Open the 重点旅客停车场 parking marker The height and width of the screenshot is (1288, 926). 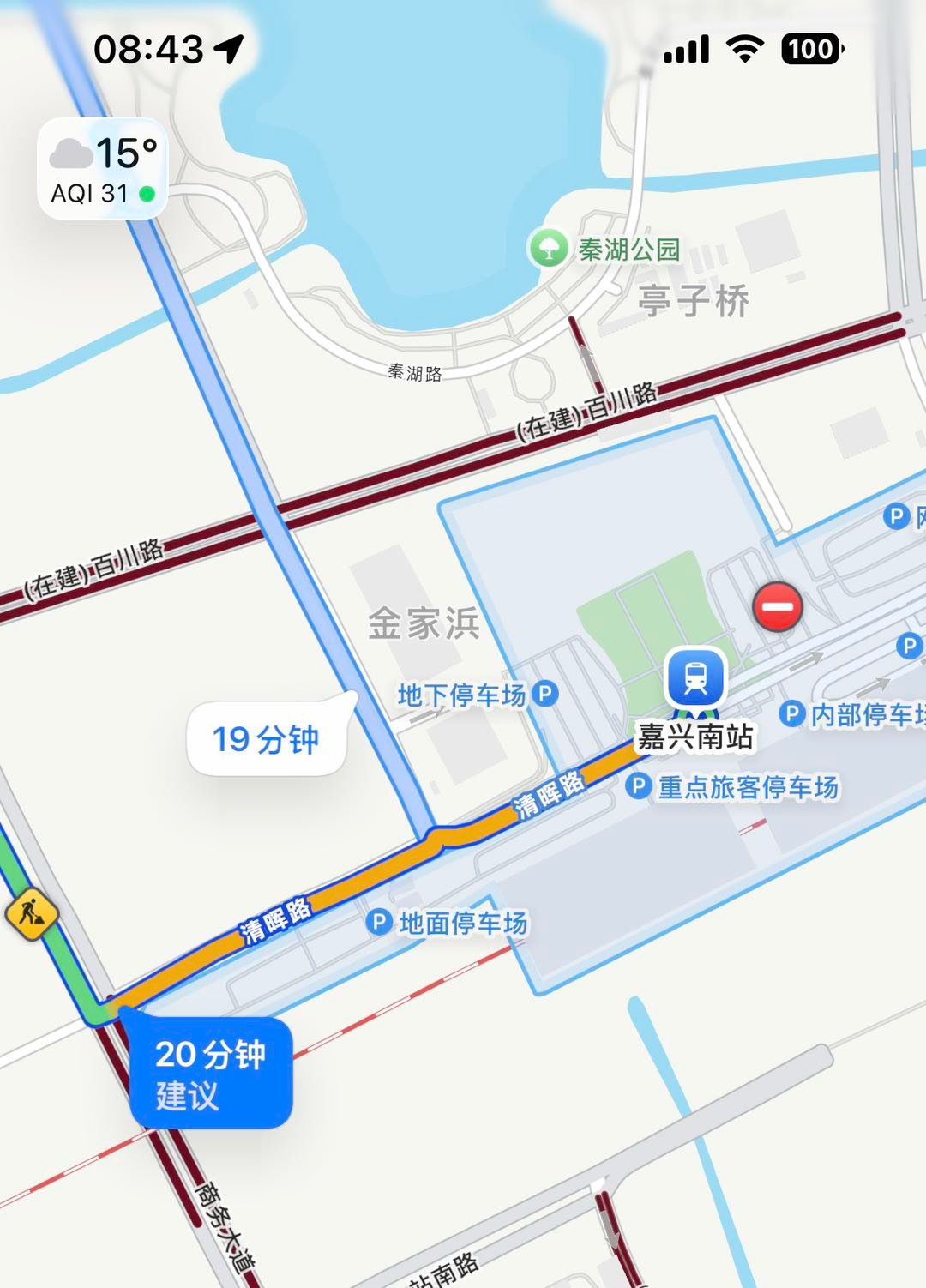click(639, 786)
